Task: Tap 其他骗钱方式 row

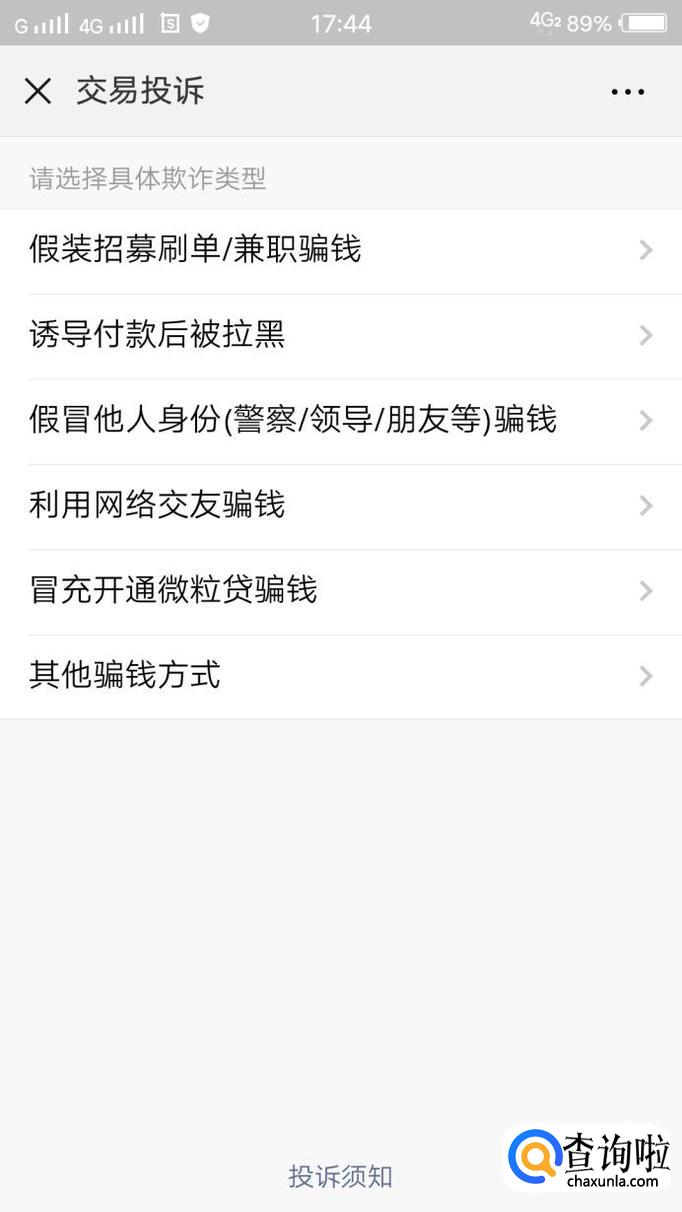Action: coord(340,676)
